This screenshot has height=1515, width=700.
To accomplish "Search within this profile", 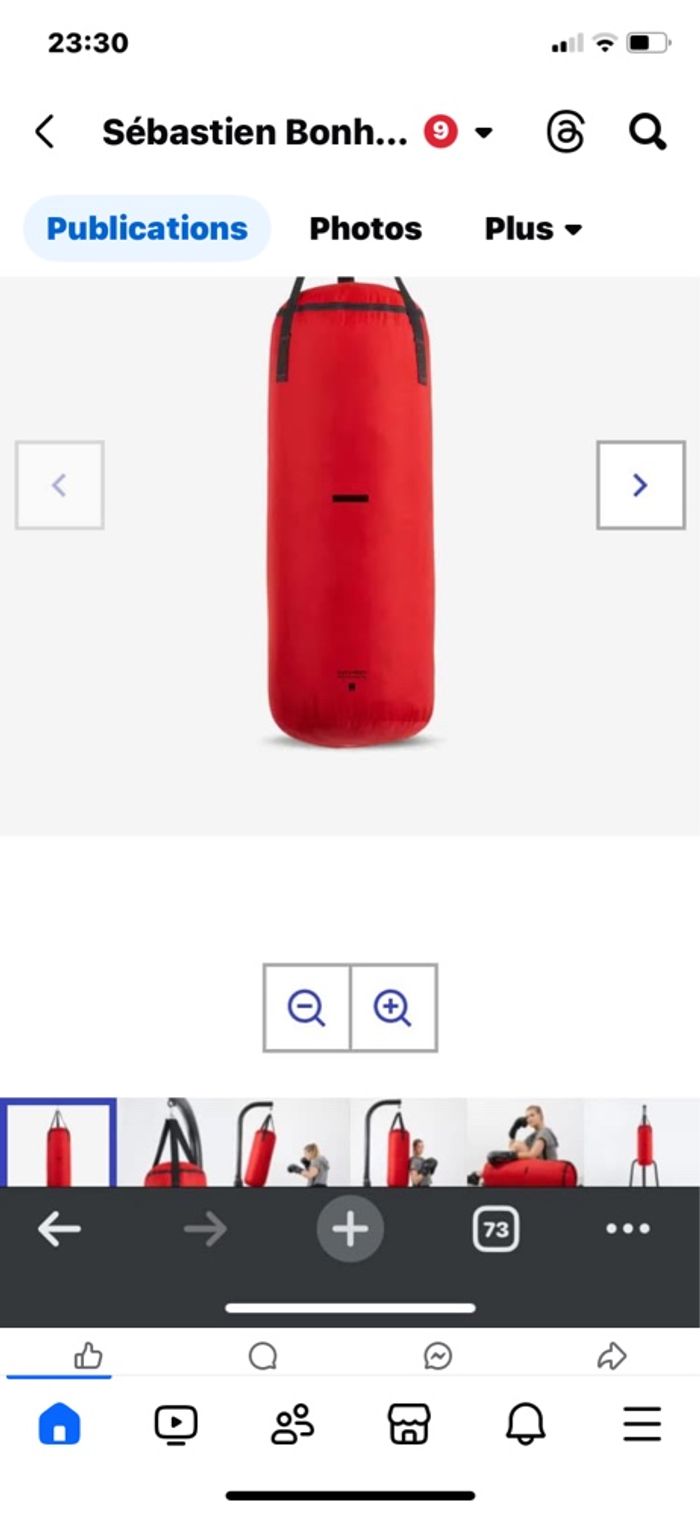I will 647,132.
